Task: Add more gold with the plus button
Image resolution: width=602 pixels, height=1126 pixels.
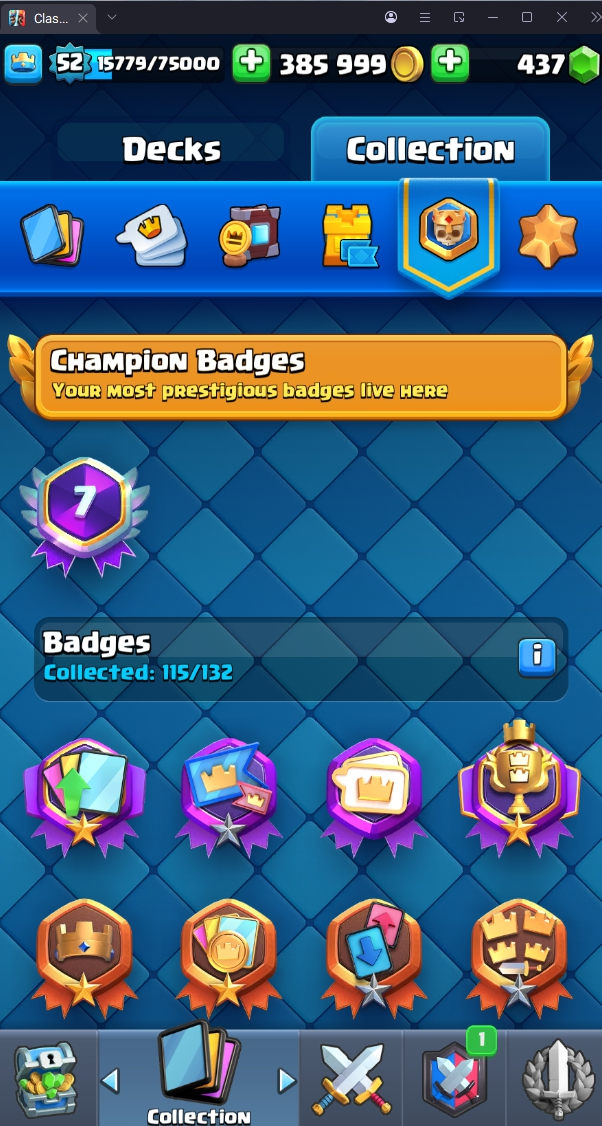Action: [450, 64]
